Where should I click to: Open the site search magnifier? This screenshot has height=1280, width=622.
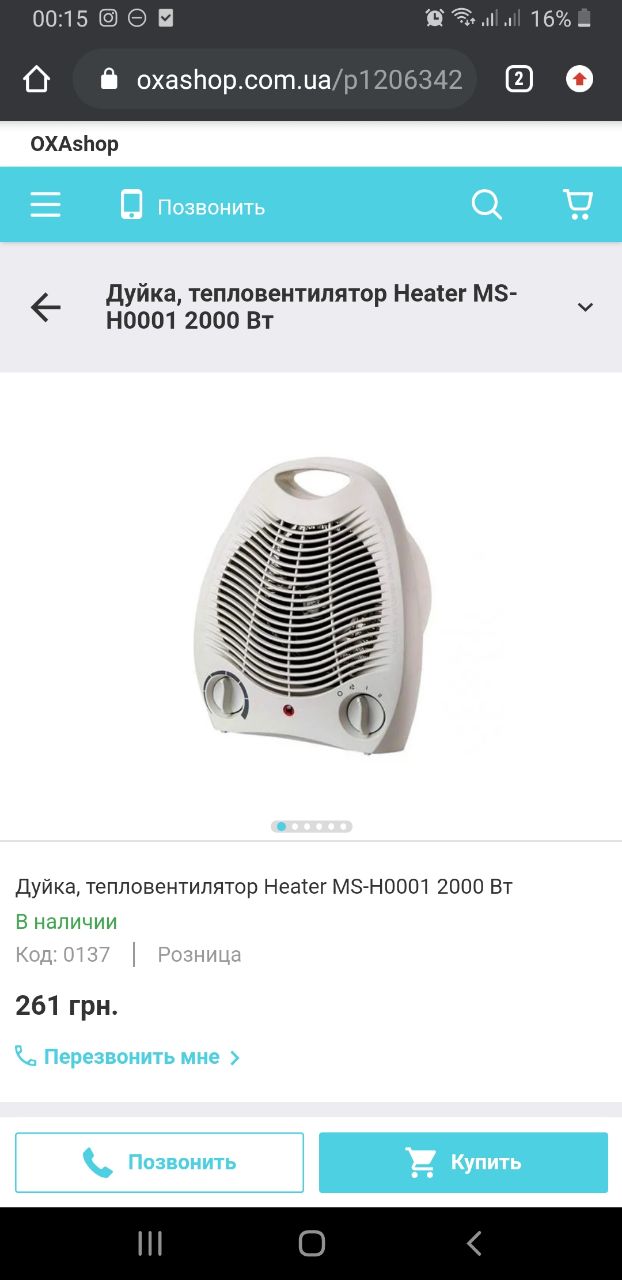coord(486,205)
